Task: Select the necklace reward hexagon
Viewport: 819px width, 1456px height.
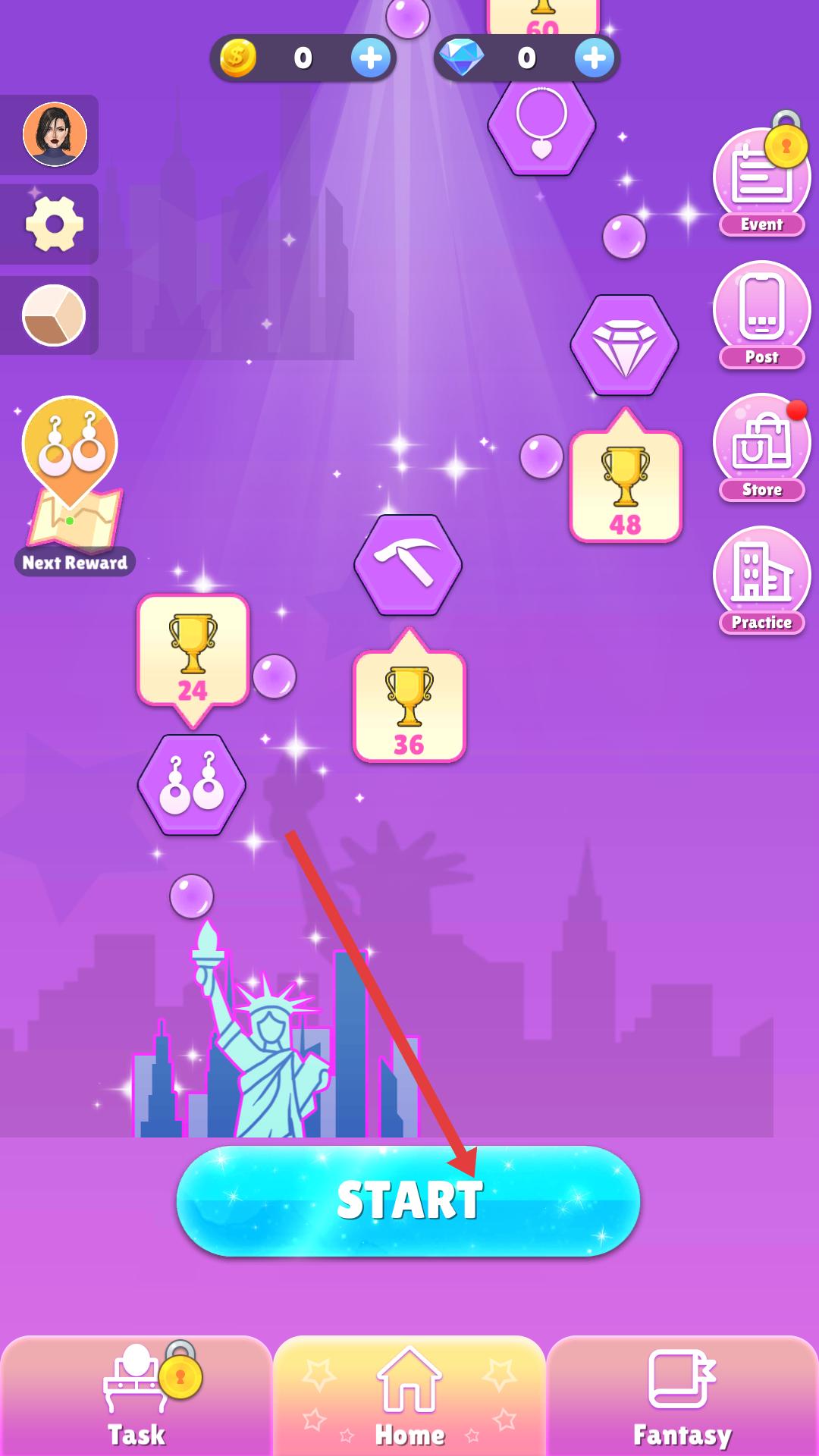Action: coord(541,125)
